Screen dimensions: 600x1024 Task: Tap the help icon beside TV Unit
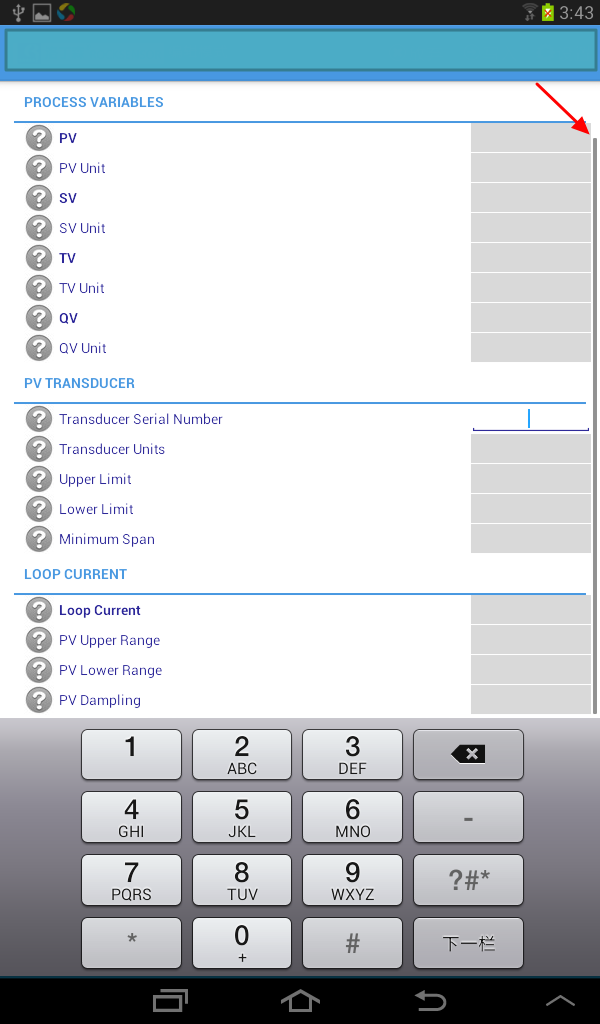[38, 288]
